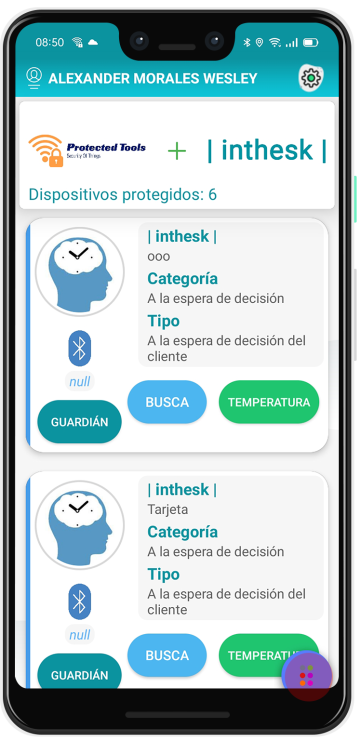
Task: Open the purple floating dots button
Action: pyautogui.click(x=307, y=676)
